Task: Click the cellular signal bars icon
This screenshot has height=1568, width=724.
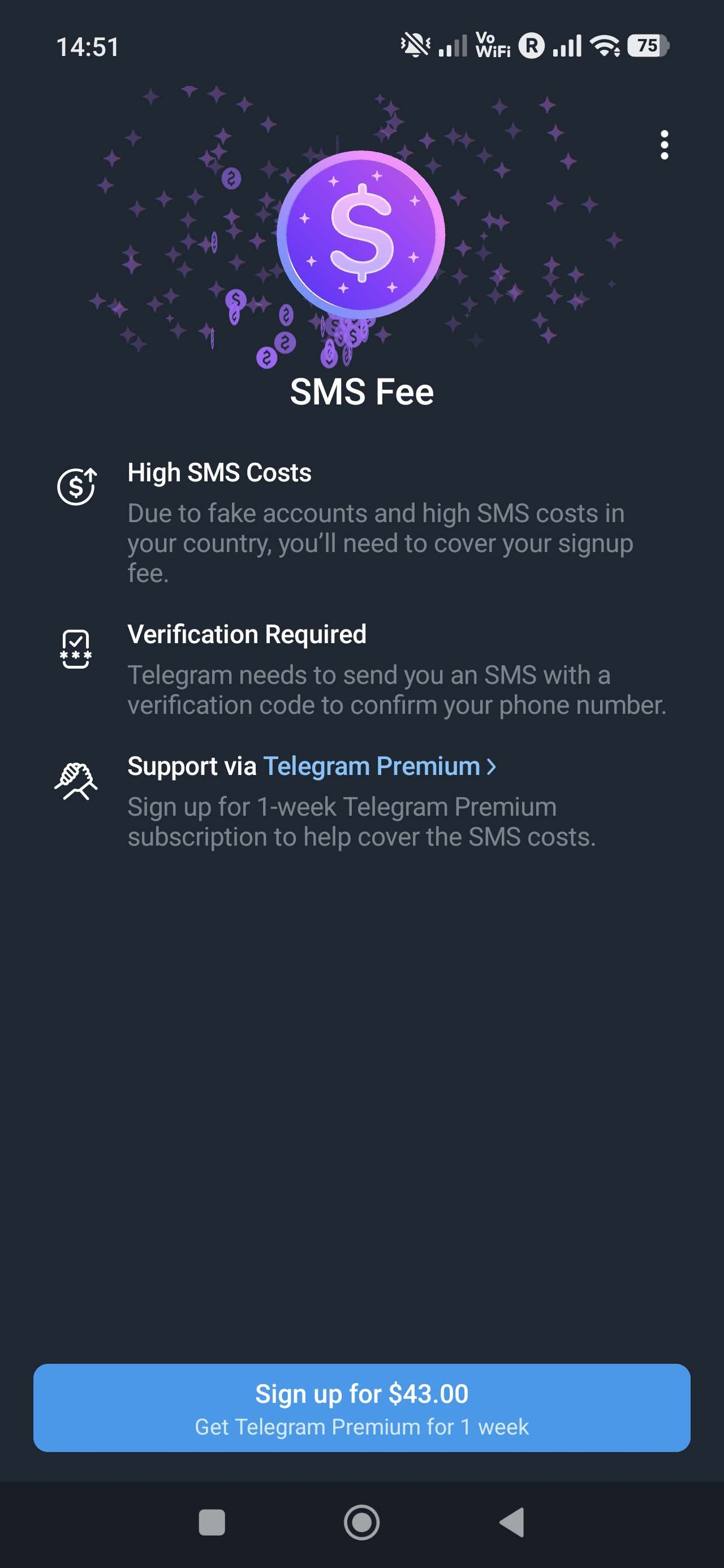Action: point(455,46)
